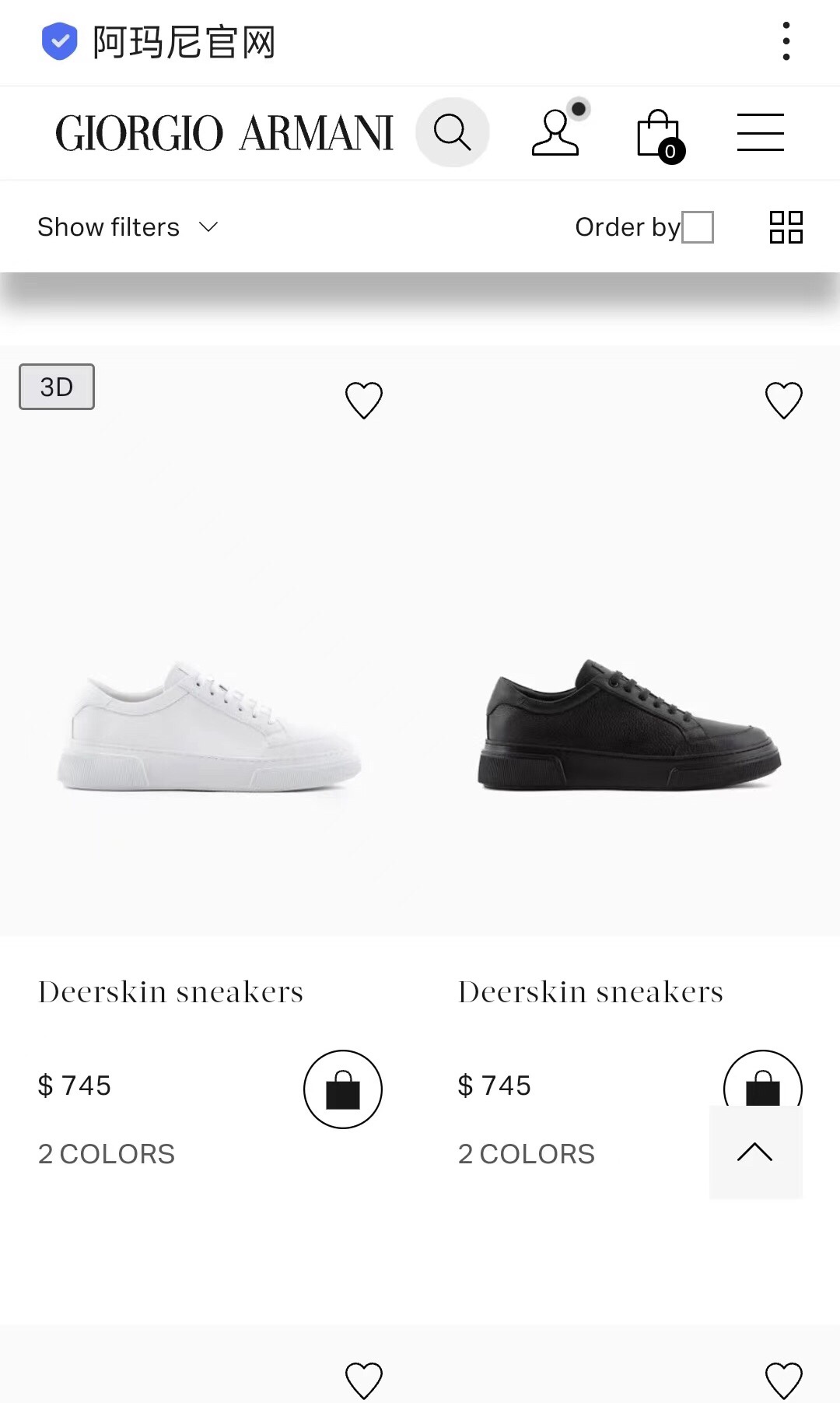Add white Deerskin sneakers to bag
Image resolution: width=840 pixels, height=1403 pixels.
(343, 1089)
